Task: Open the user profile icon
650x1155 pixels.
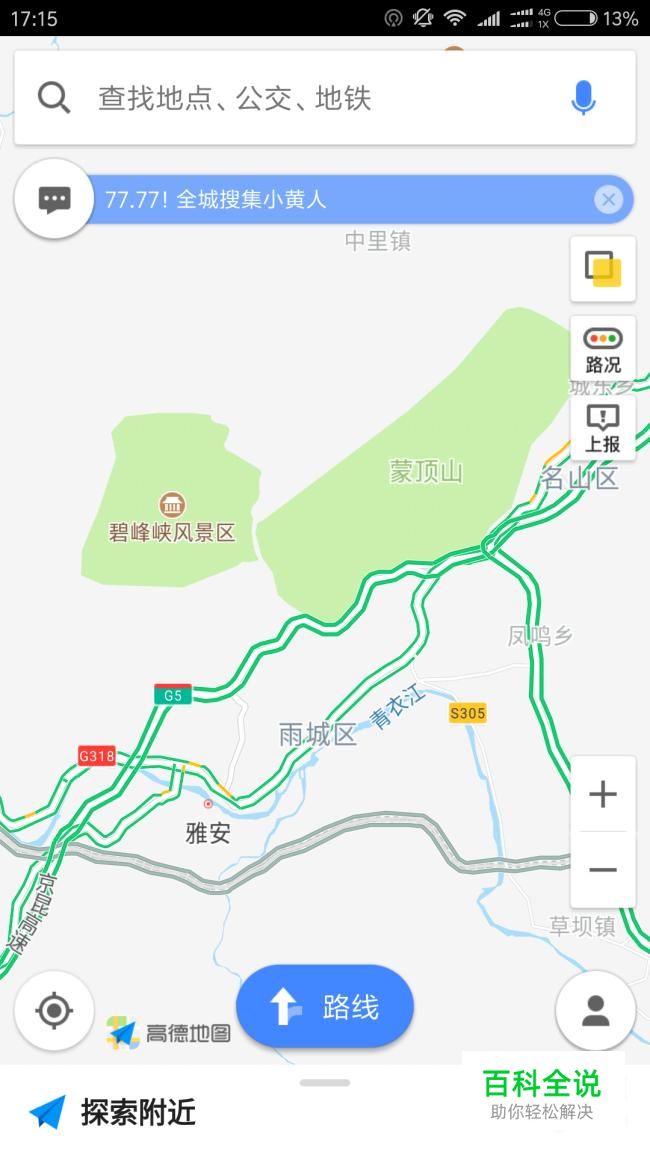Action: click(x=596, y=1011)
